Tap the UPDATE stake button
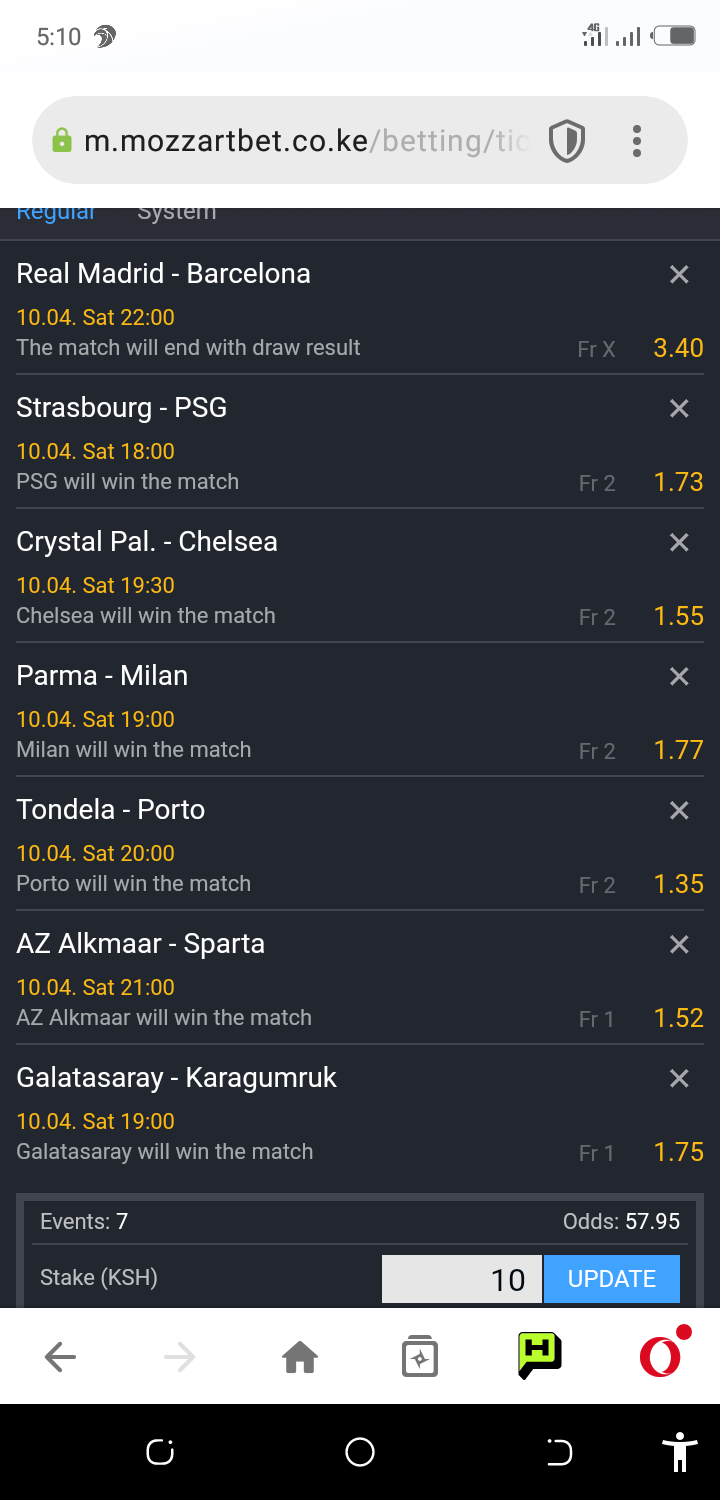 (x=611, y=1279)
